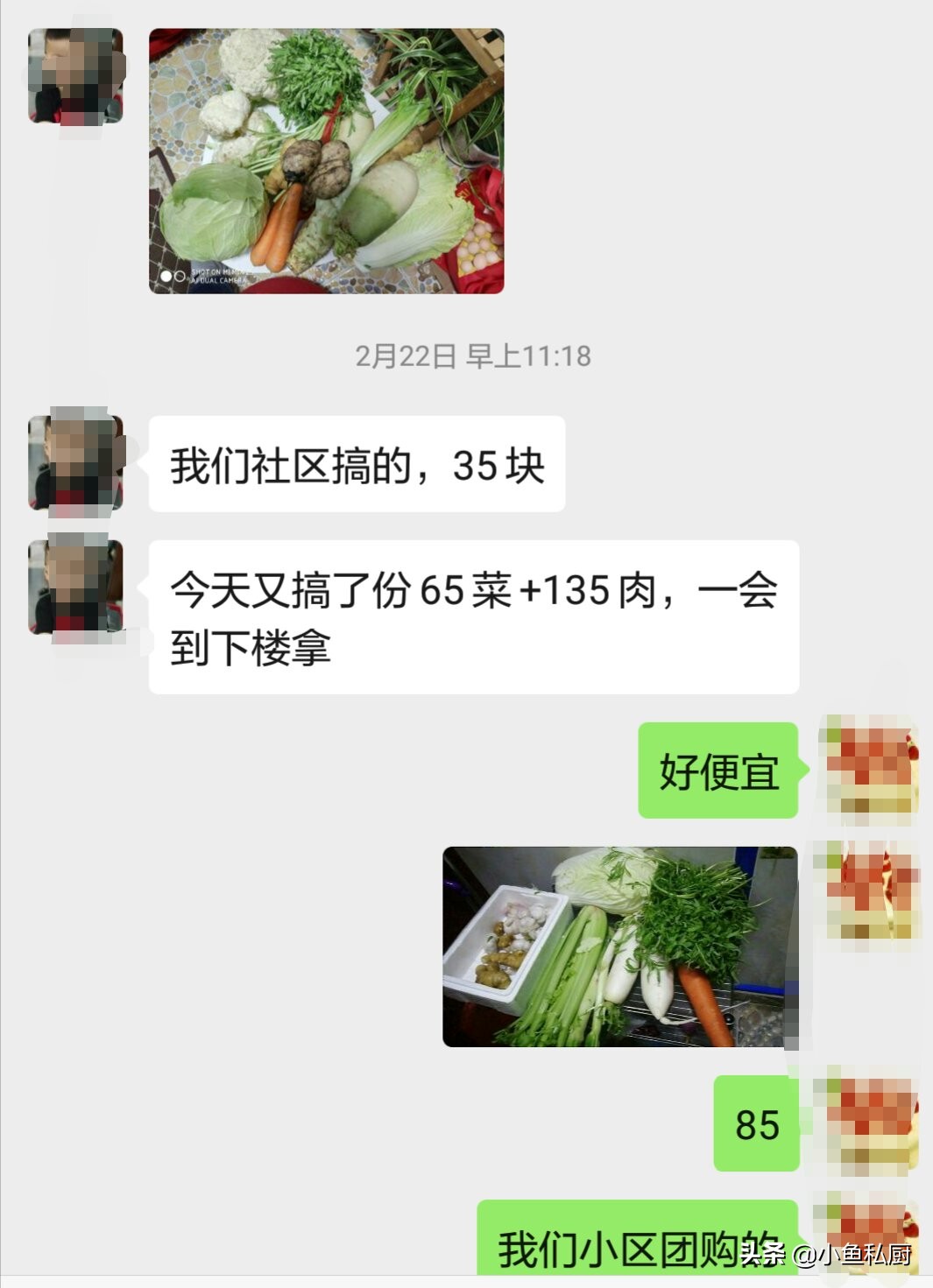The image size is (933, 1288).
Task: Select the 今天又搞了份65菜+135肉 message bubble
Action: tap(477, 617)
